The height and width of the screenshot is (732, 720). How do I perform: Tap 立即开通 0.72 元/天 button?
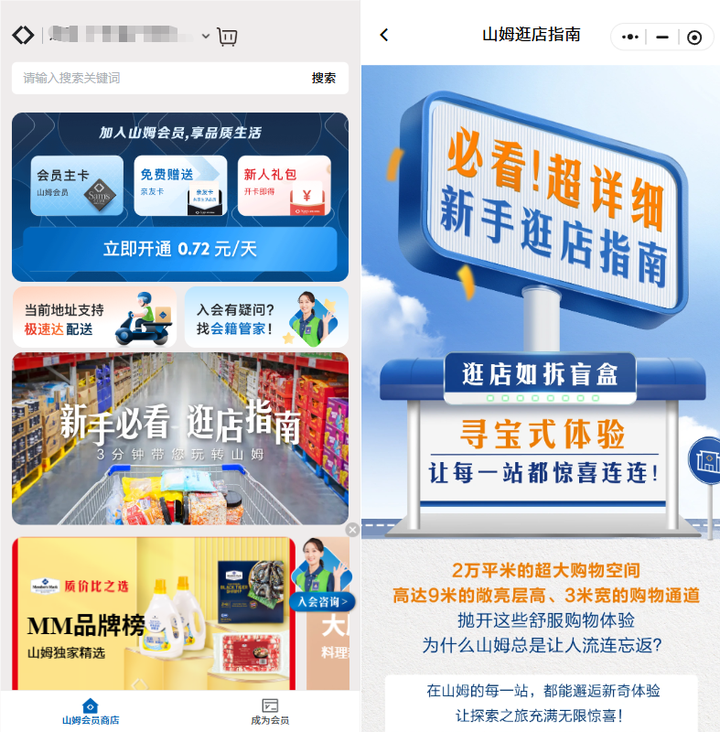pyautogui.click(x=180, y=249)
